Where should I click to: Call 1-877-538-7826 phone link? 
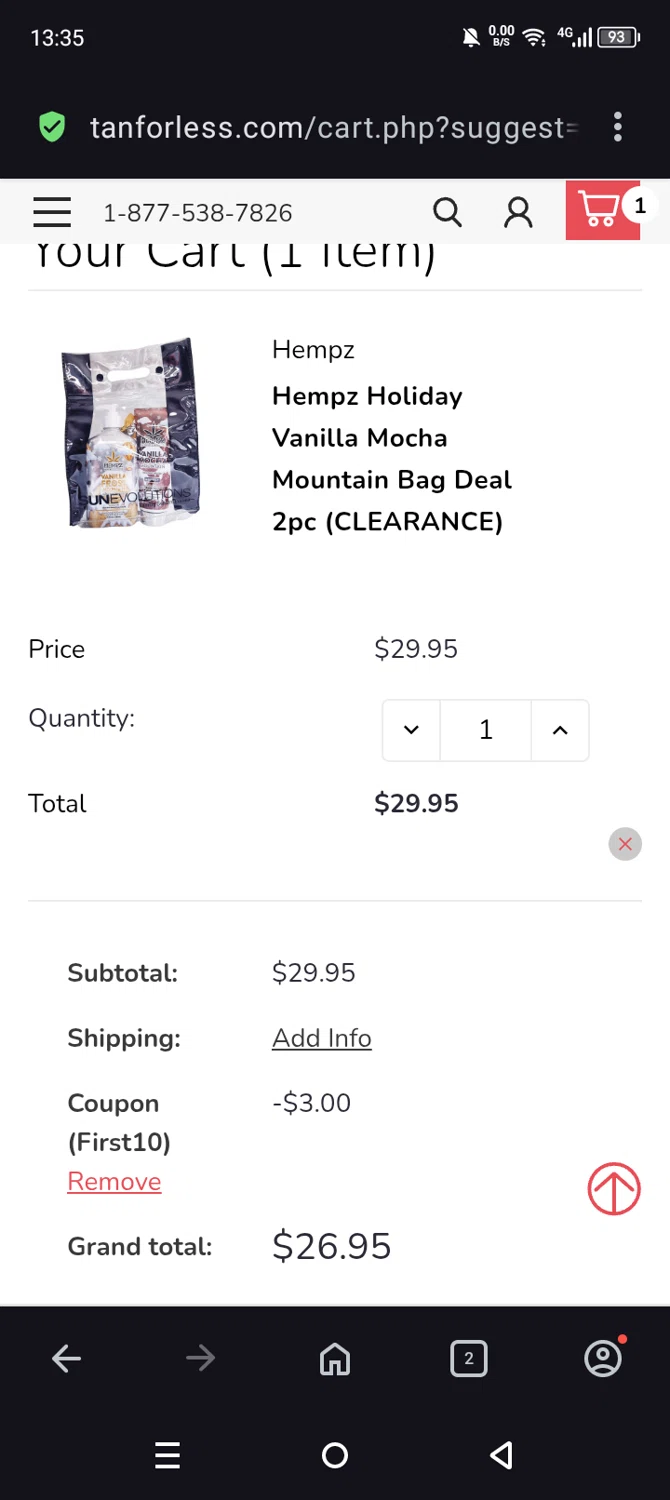[198, 213]
